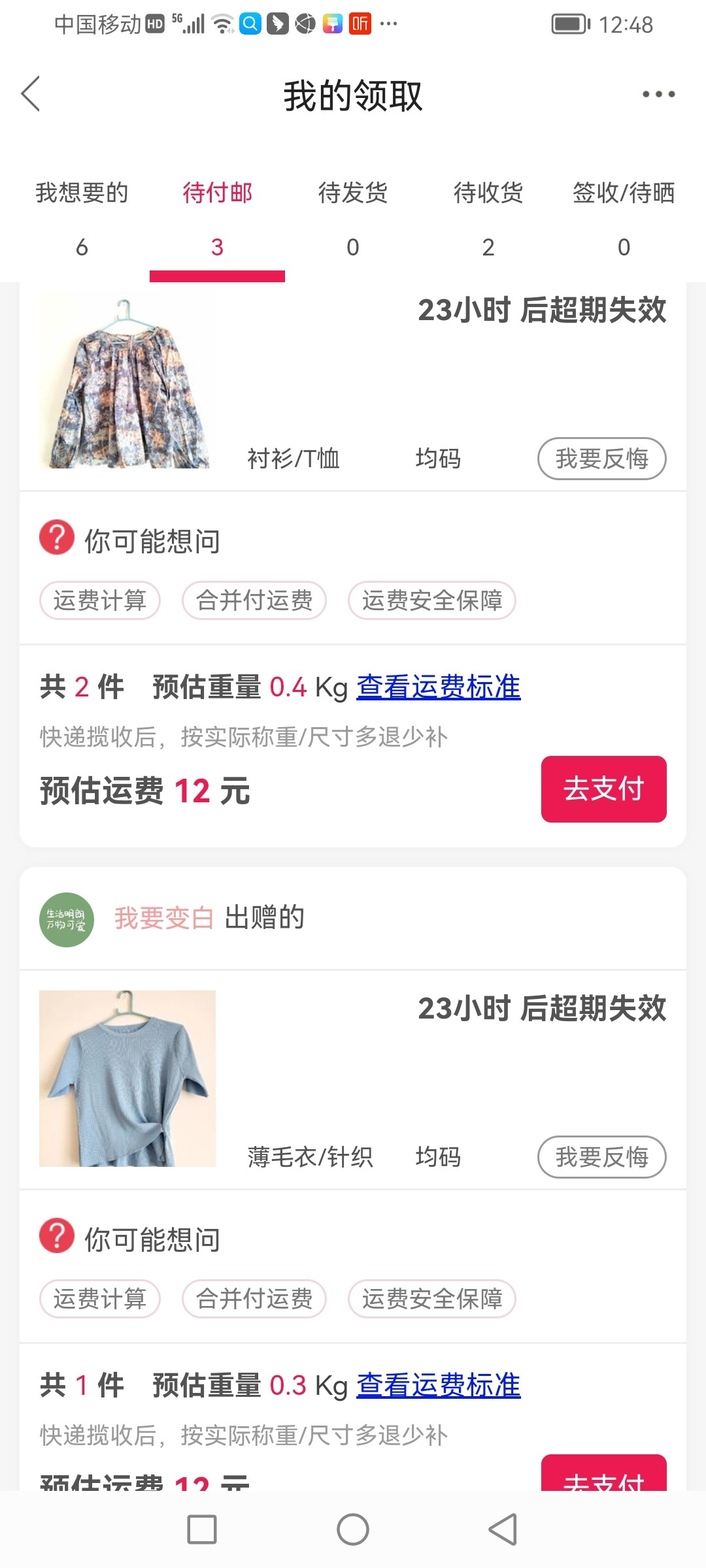Tap 运费计算 chip under the shirt order

click(x=100, y=600)
